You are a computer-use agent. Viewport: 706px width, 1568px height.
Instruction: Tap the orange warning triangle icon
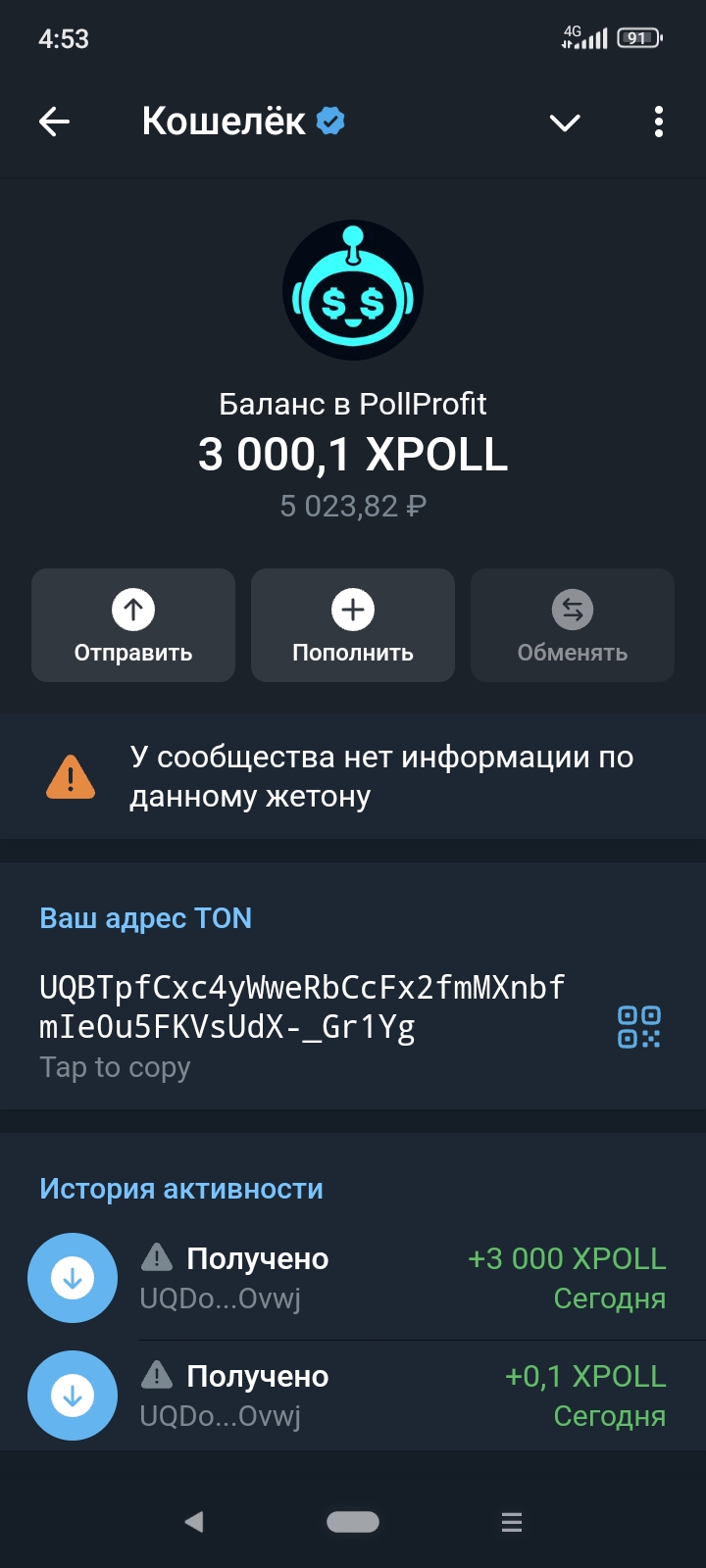(69, 775)
